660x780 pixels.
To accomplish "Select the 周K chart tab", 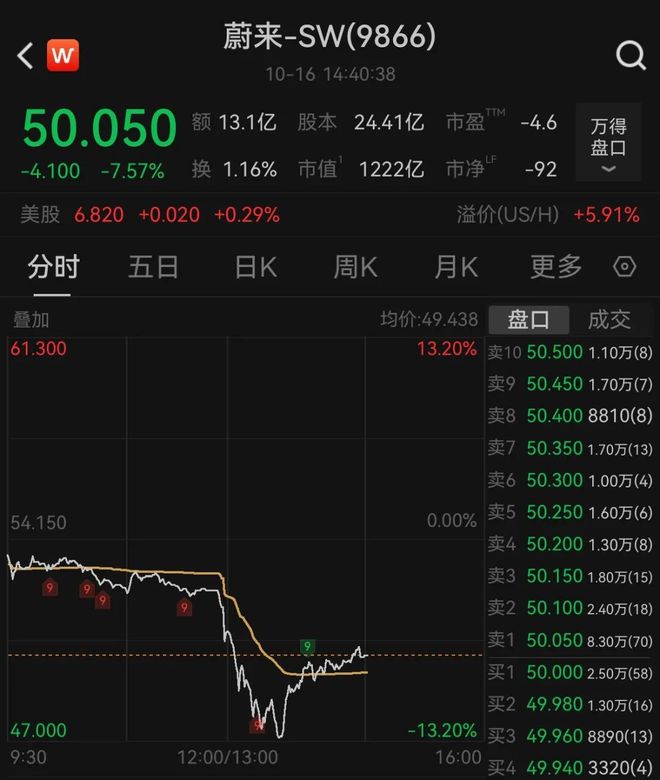I will [355, 267].
